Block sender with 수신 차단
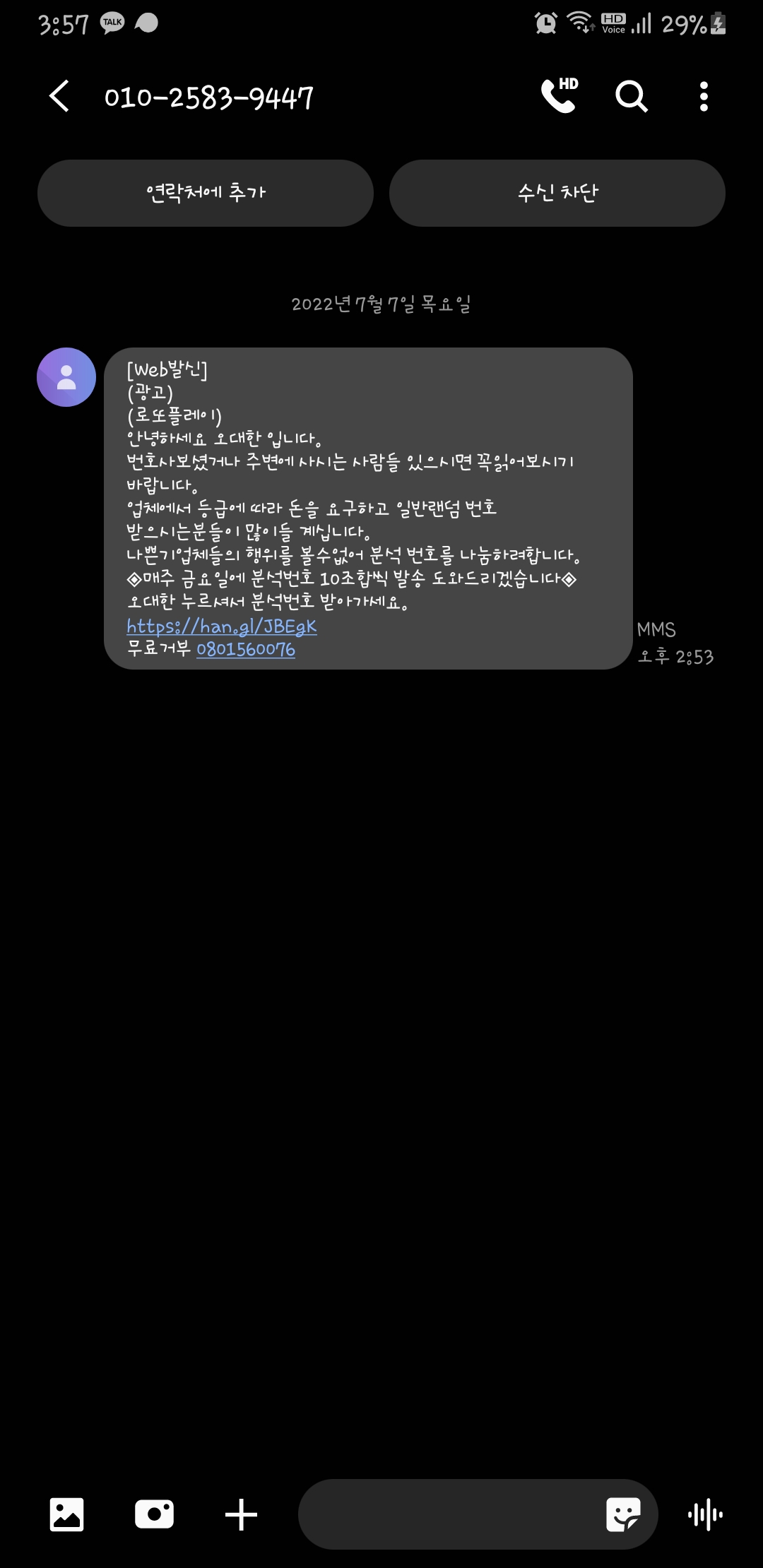Image resolution: width=763 pixels, height=1568 pixels. pyautogui.click(x=557, y=193)
